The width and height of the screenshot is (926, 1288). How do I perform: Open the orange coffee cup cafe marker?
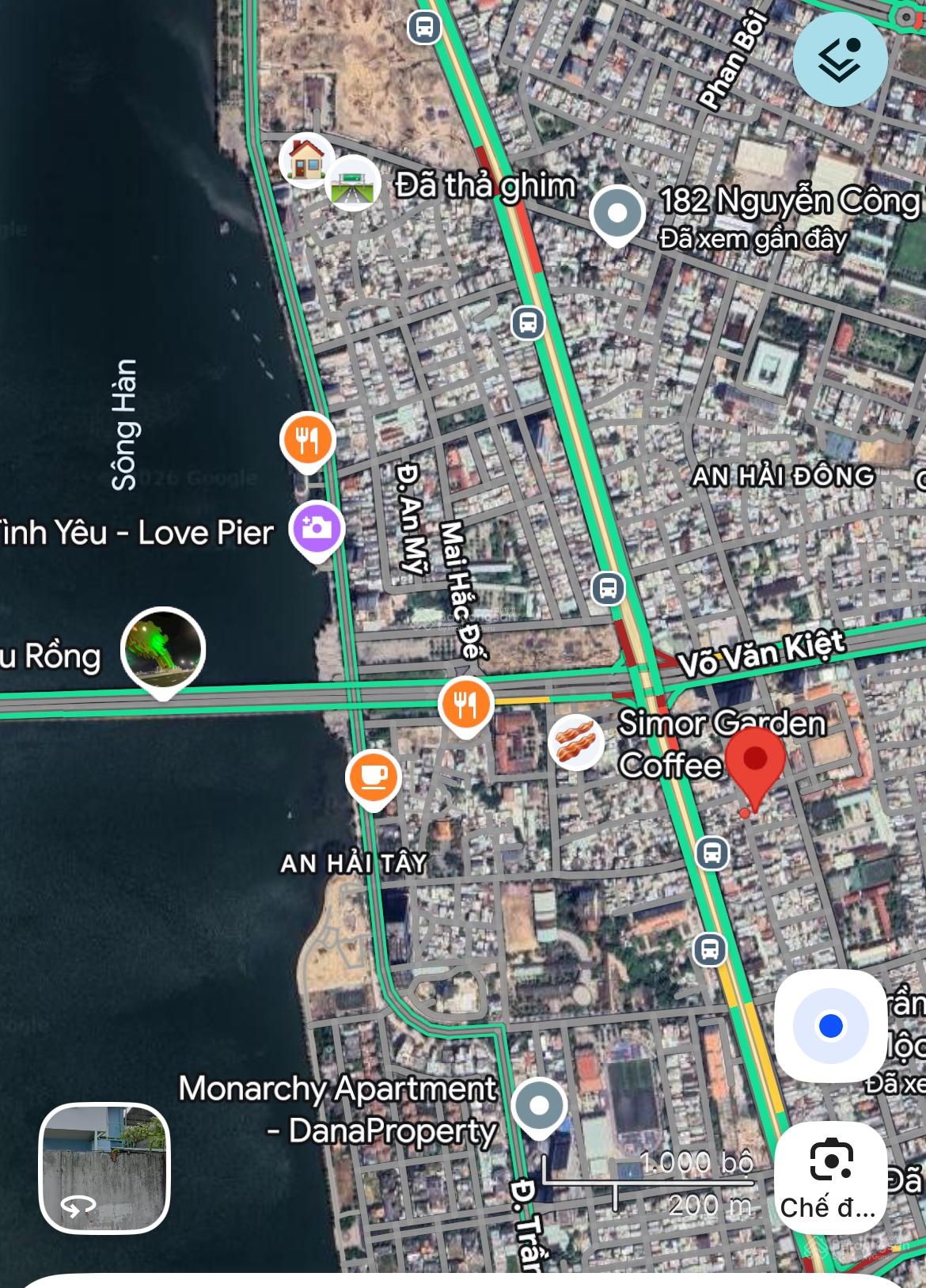tap(373, 777)
